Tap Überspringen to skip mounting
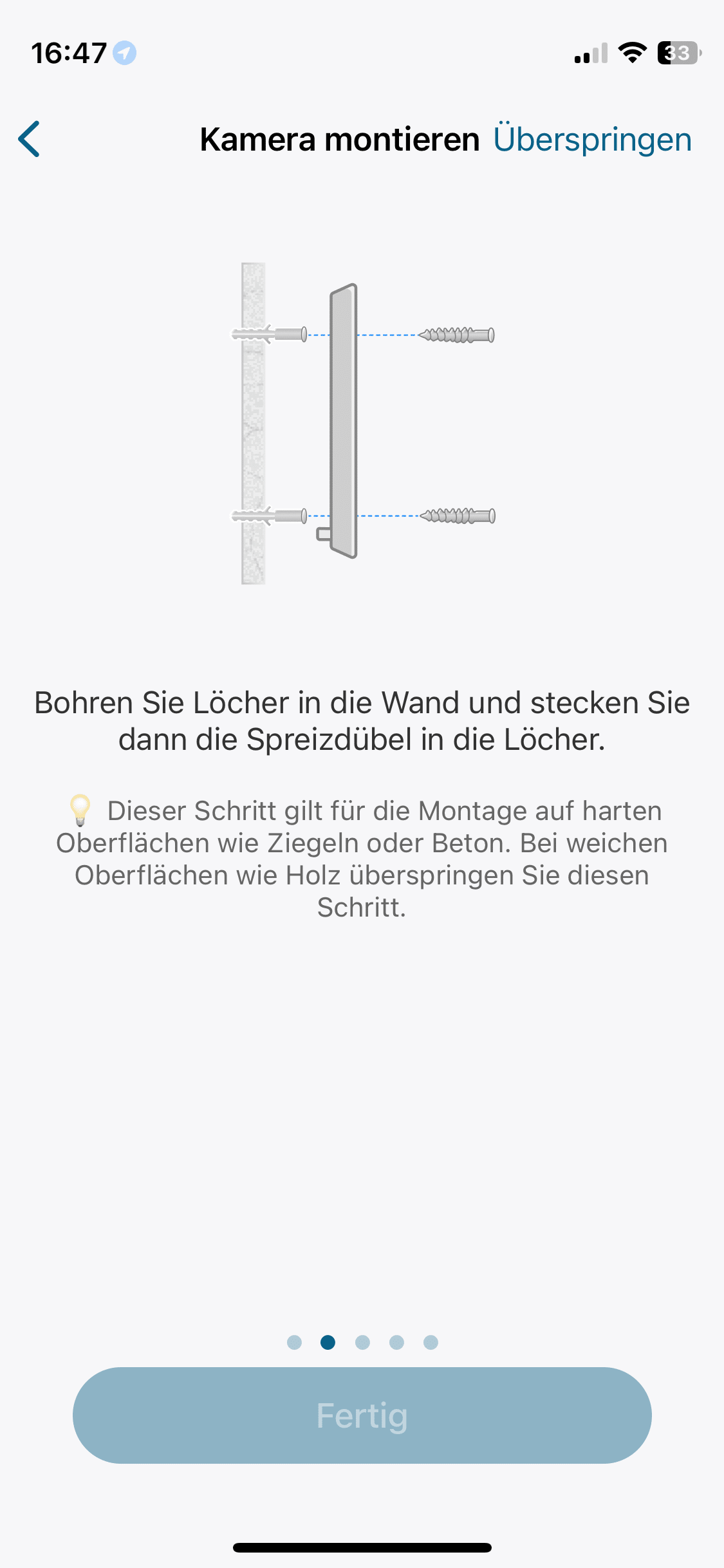724x1568 pixels. (x=592, y=140)
